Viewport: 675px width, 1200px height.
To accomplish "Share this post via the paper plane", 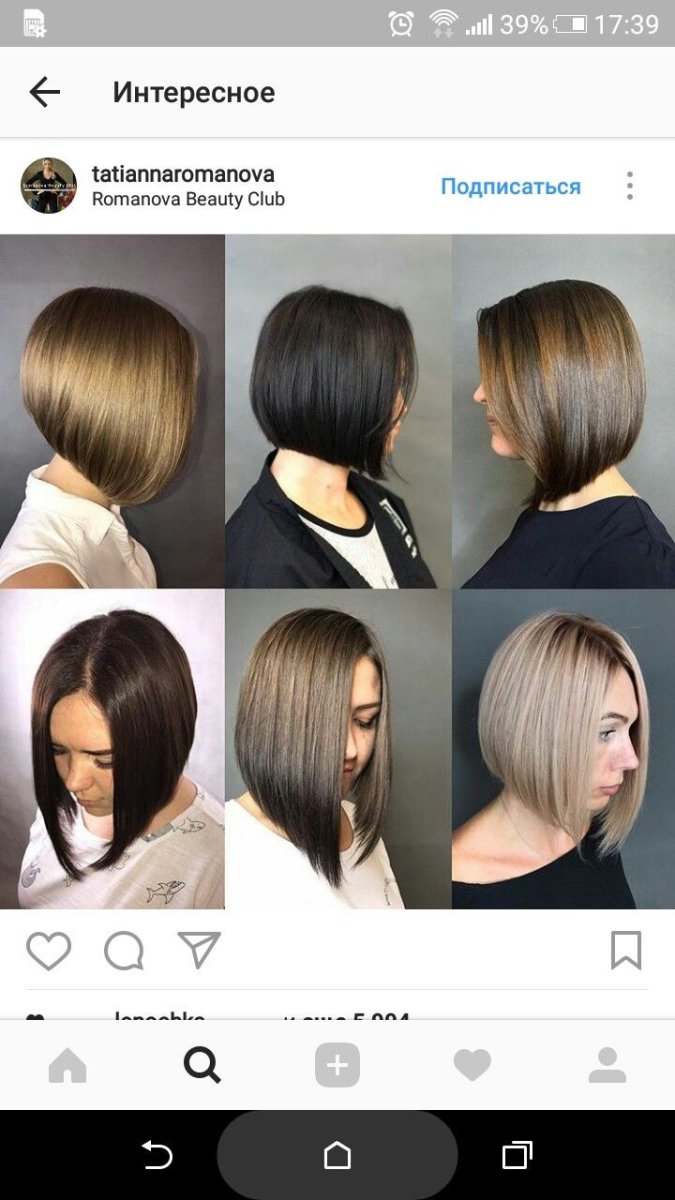I will click(x=199, y=950).
